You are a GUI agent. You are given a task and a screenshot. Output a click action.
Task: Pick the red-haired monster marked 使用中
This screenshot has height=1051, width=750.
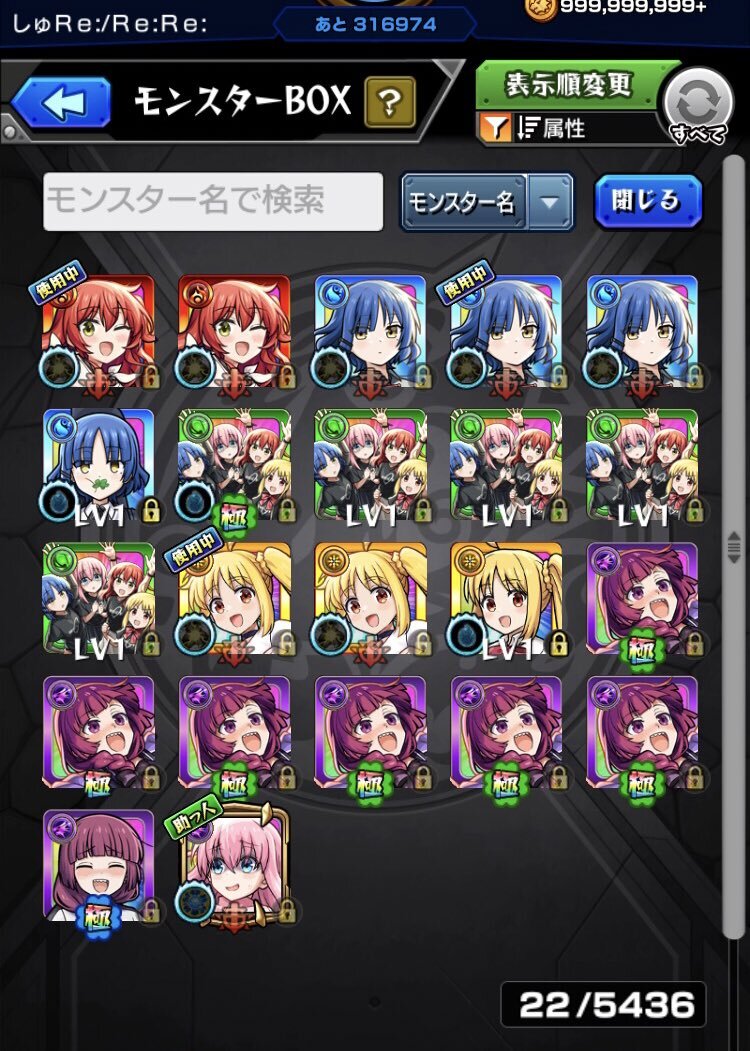(99, 330)
